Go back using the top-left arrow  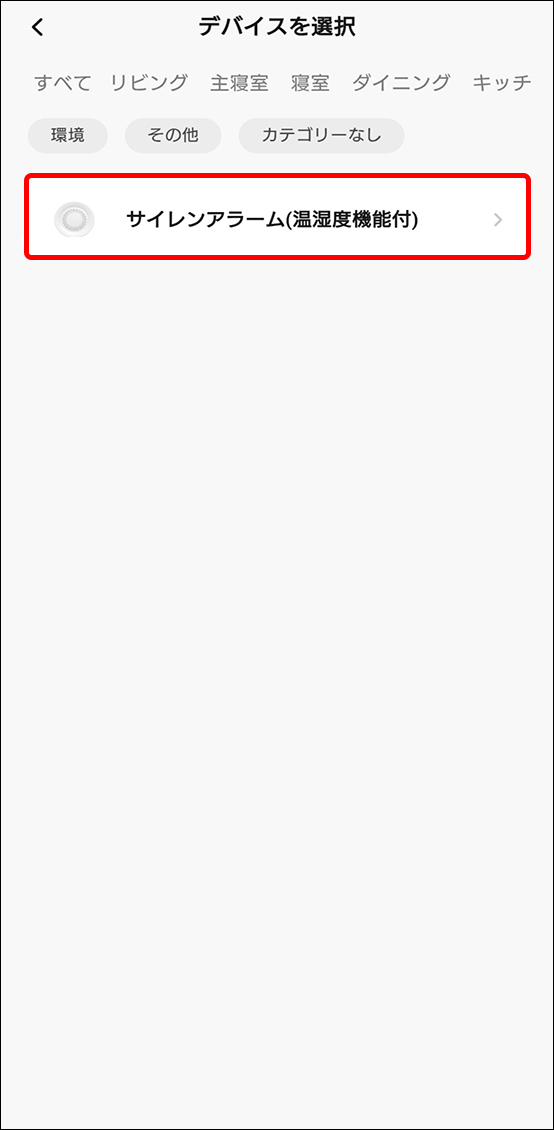(x=37, y=28)
